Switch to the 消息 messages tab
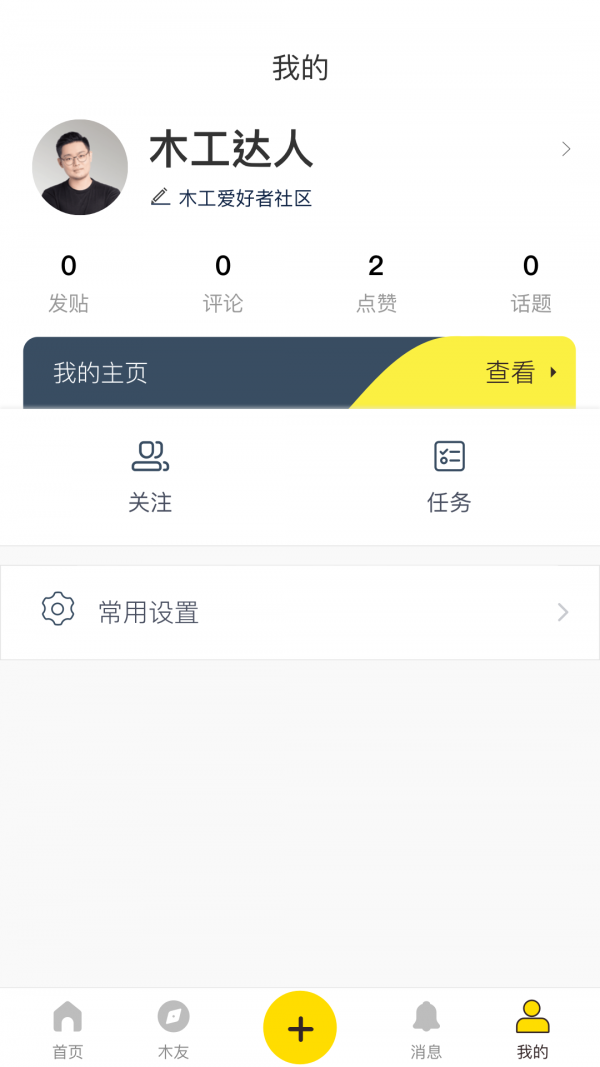The width and height of the screenshot is (600, 1067). tap(426, 1030)
